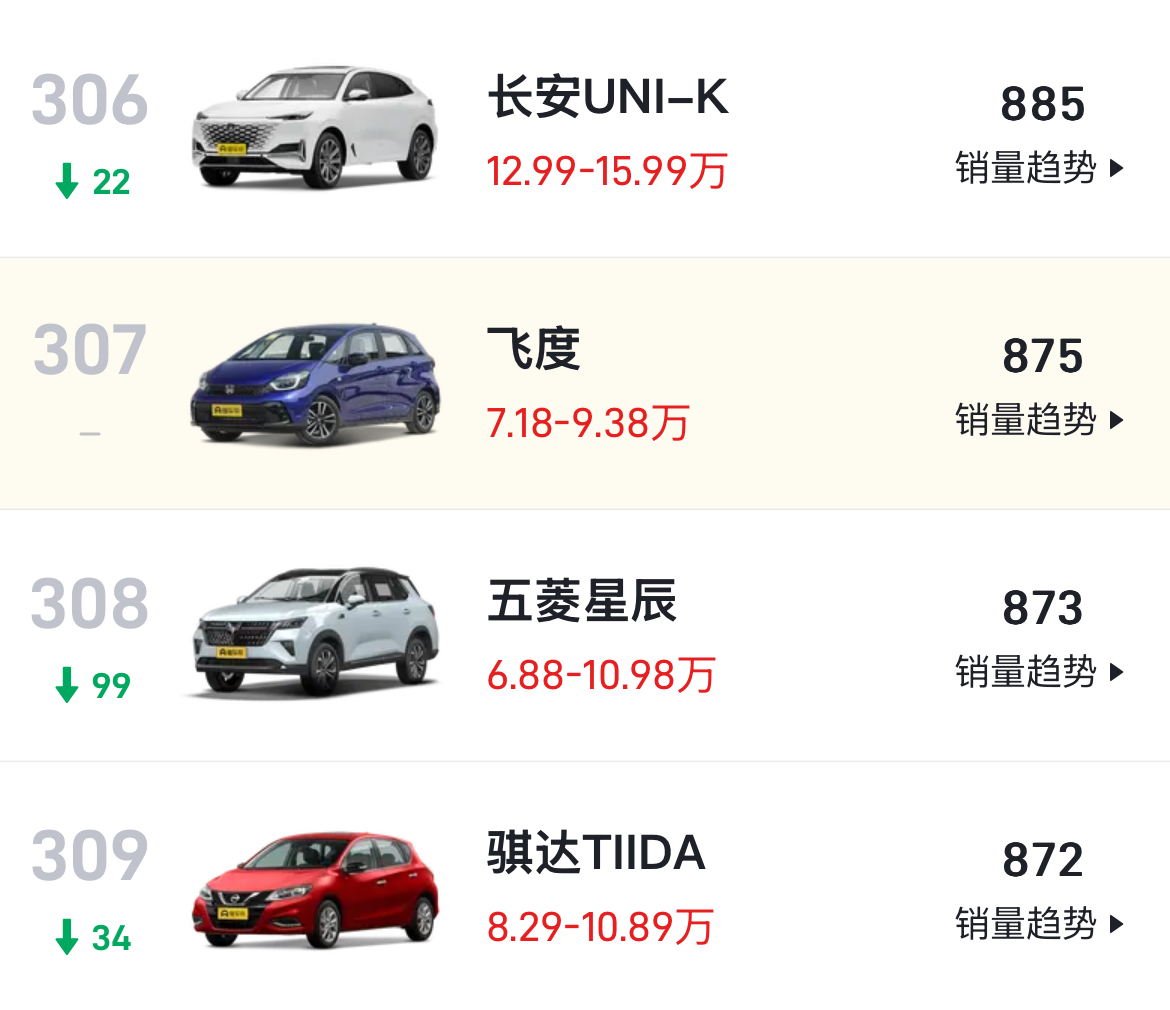Open the 骐达TIIDA car listing

pos(596,855)
